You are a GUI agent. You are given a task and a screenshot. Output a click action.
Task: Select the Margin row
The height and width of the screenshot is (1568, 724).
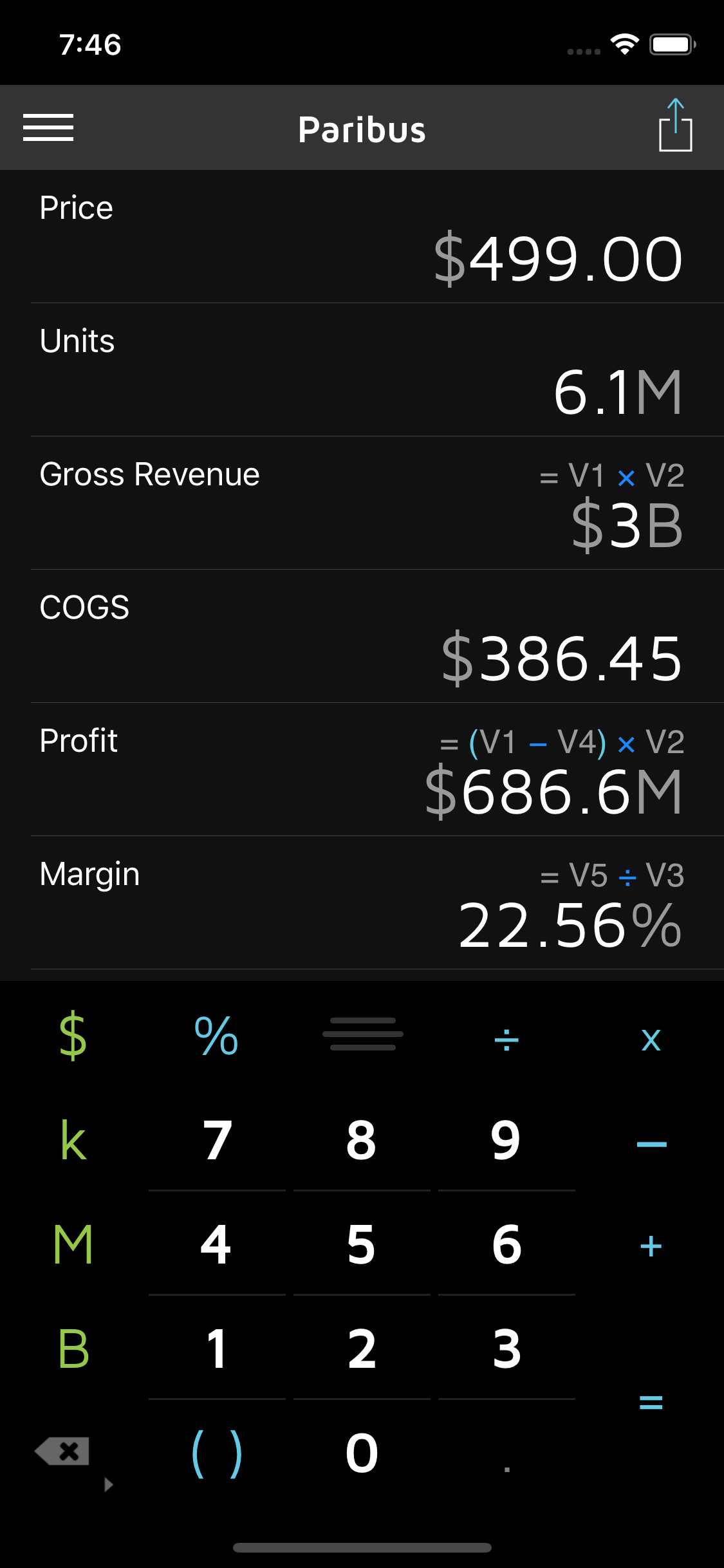pos(362,903)
